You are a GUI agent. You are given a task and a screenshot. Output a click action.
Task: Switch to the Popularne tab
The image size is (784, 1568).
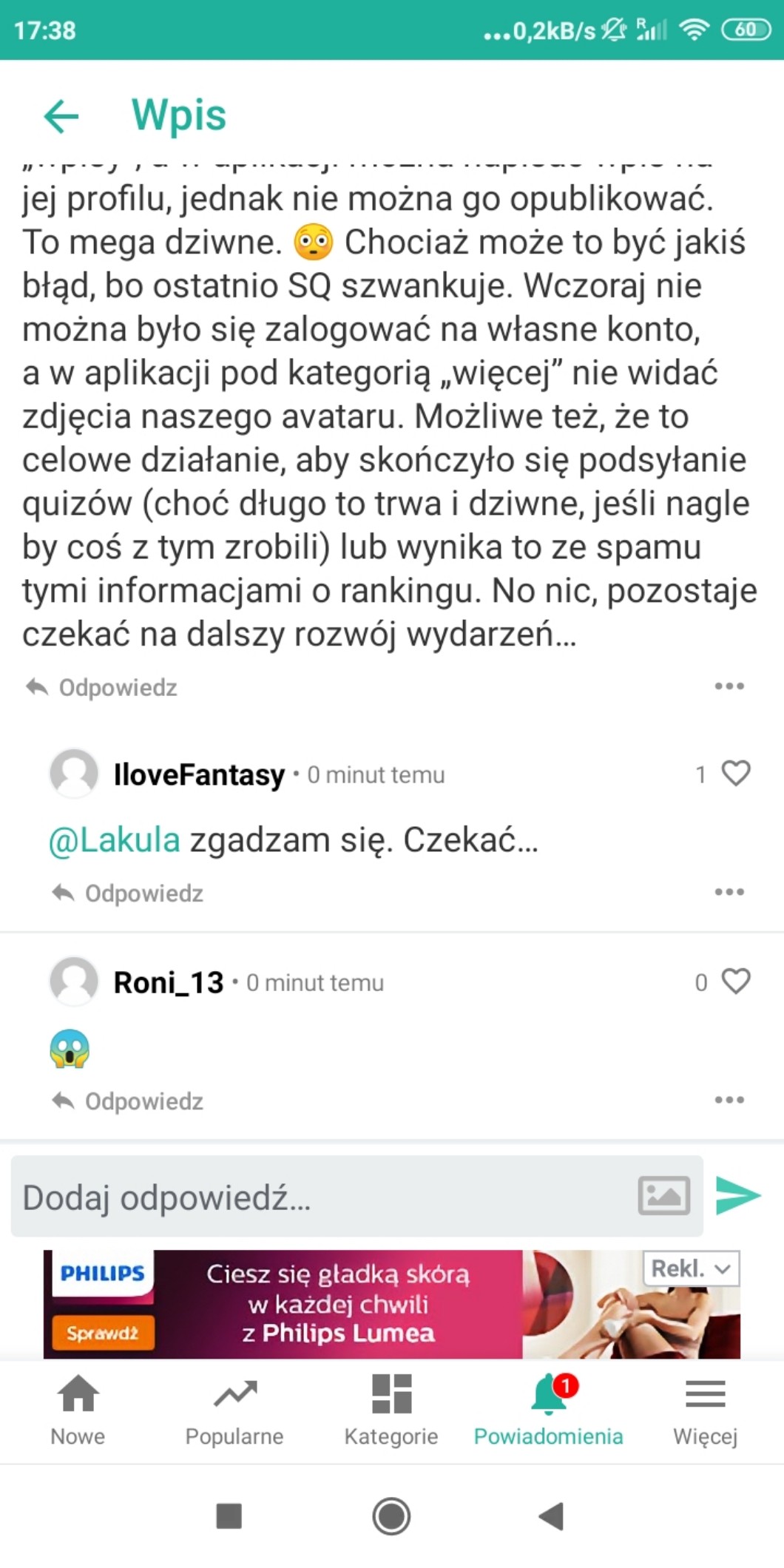click(234, 1410)
